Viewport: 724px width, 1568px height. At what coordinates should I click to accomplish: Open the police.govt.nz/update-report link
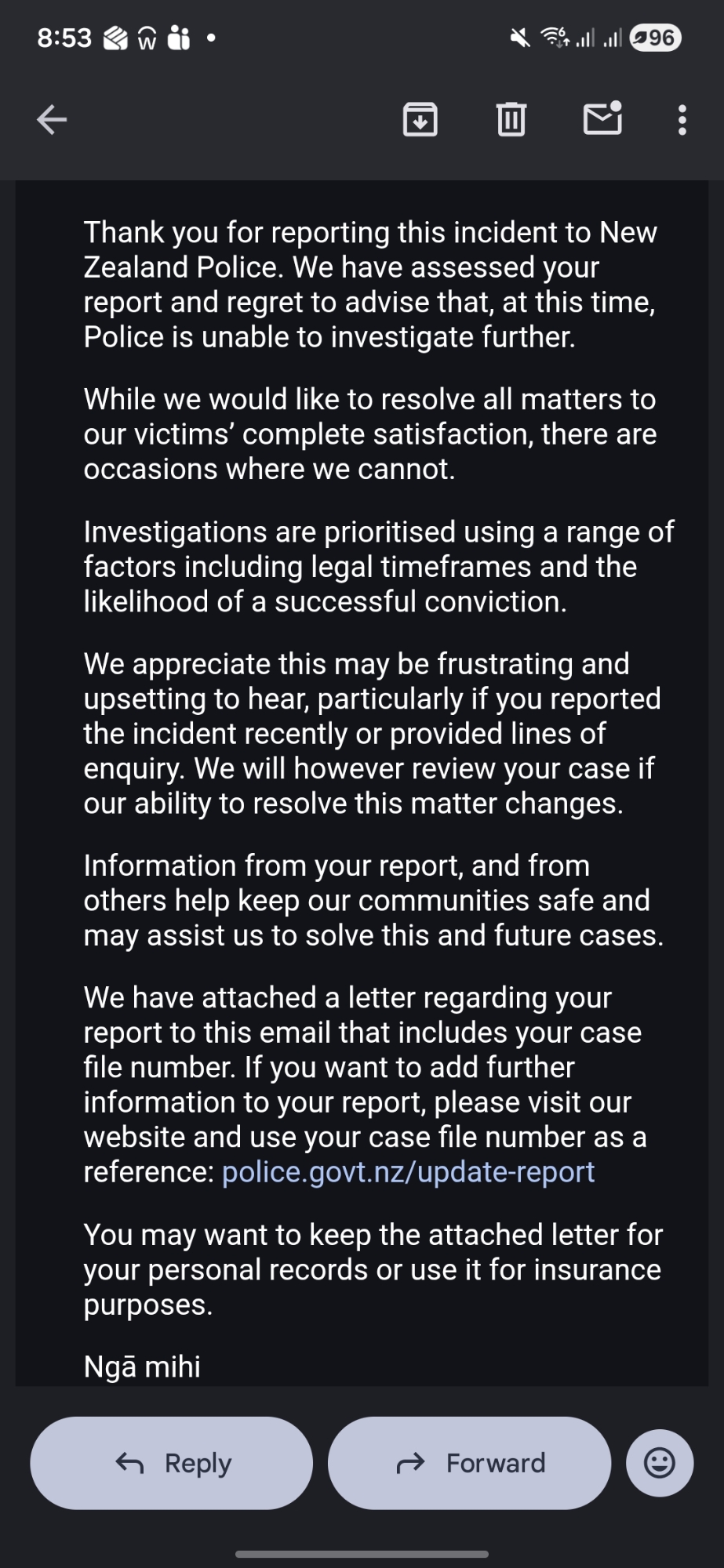pyautogui.click(x=408, y=1172)
